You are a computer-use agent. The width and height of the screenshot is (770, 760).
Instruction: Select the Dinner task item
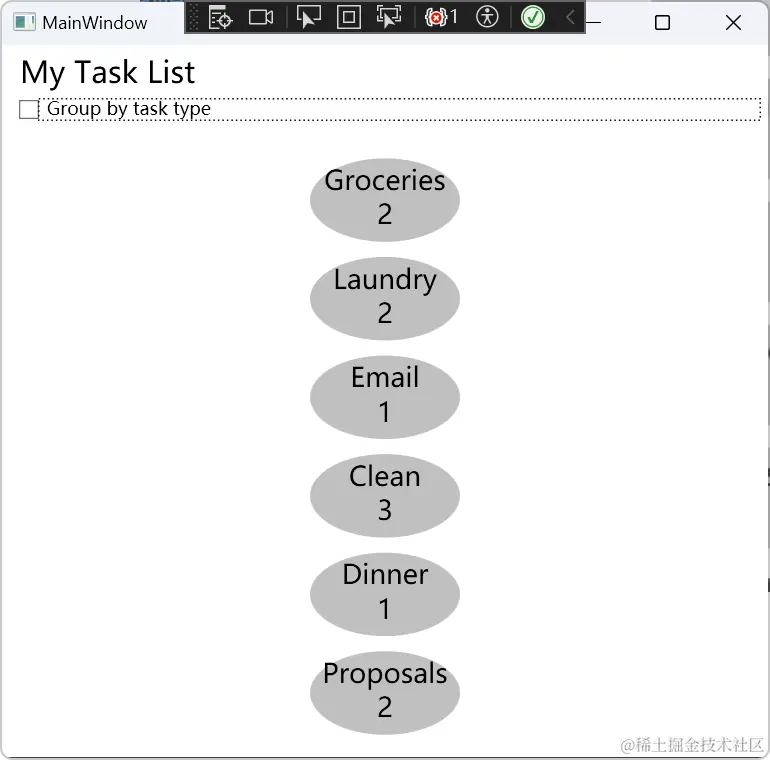pos(384,593)
